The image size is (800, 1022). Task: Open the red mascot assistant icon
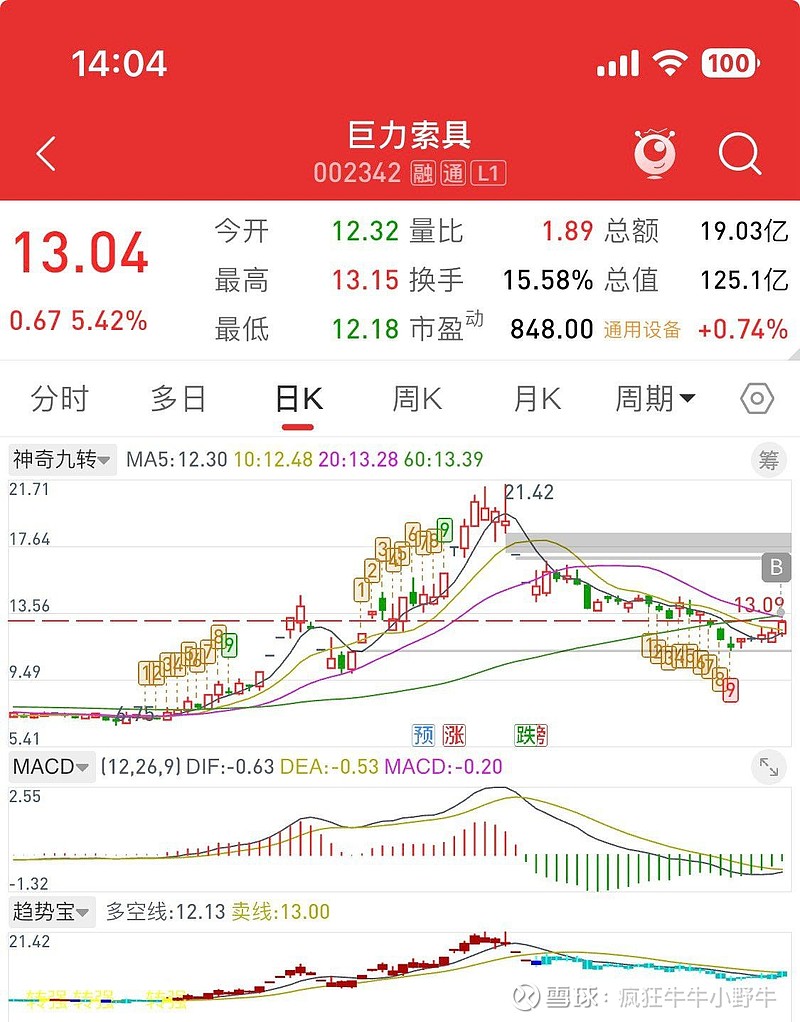(655, 154)
